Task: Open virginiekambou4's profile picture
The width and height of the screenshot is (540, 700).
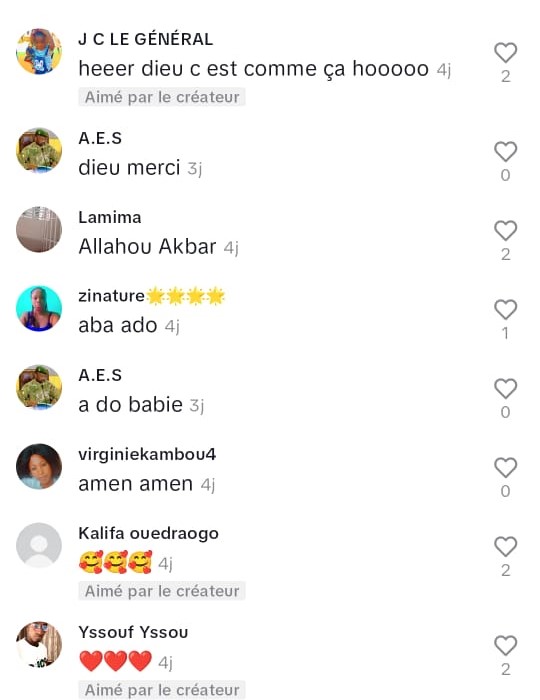Action: [39, 466]
